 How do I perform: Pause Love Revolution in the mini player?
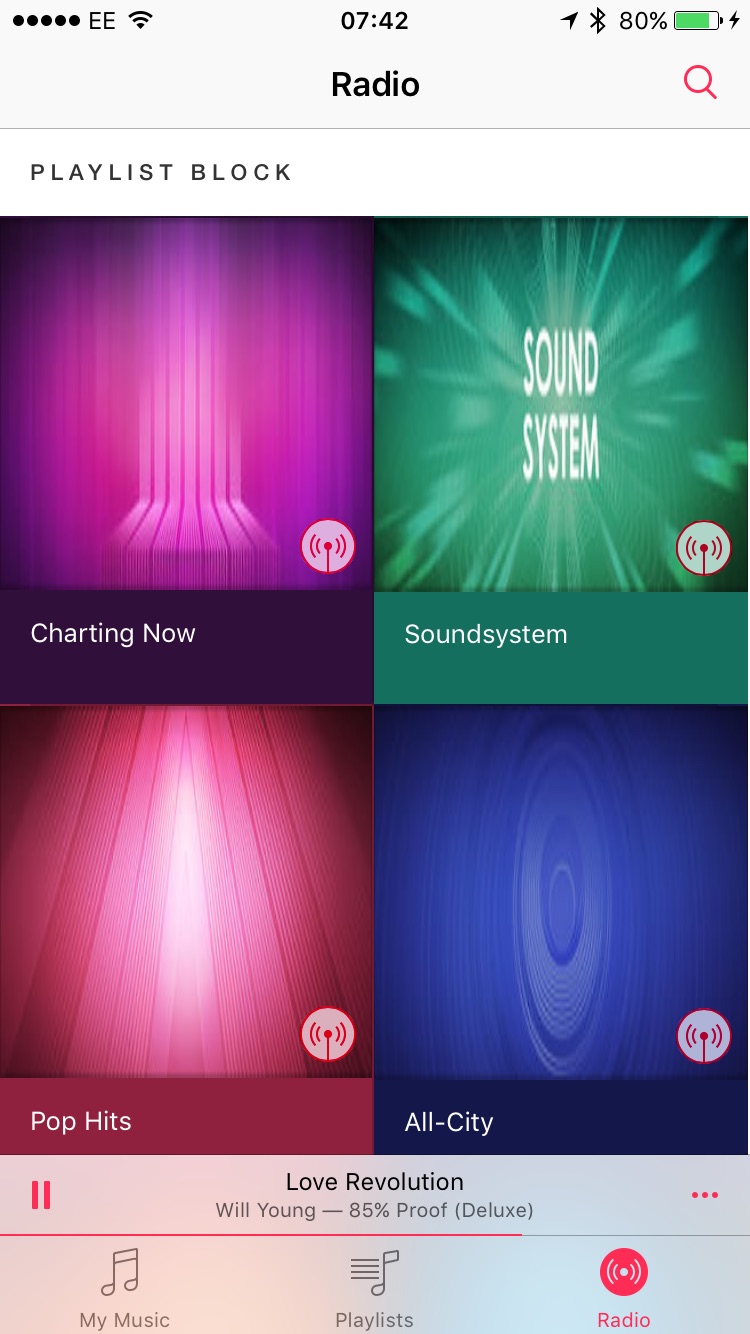[x=41, y=1195]
